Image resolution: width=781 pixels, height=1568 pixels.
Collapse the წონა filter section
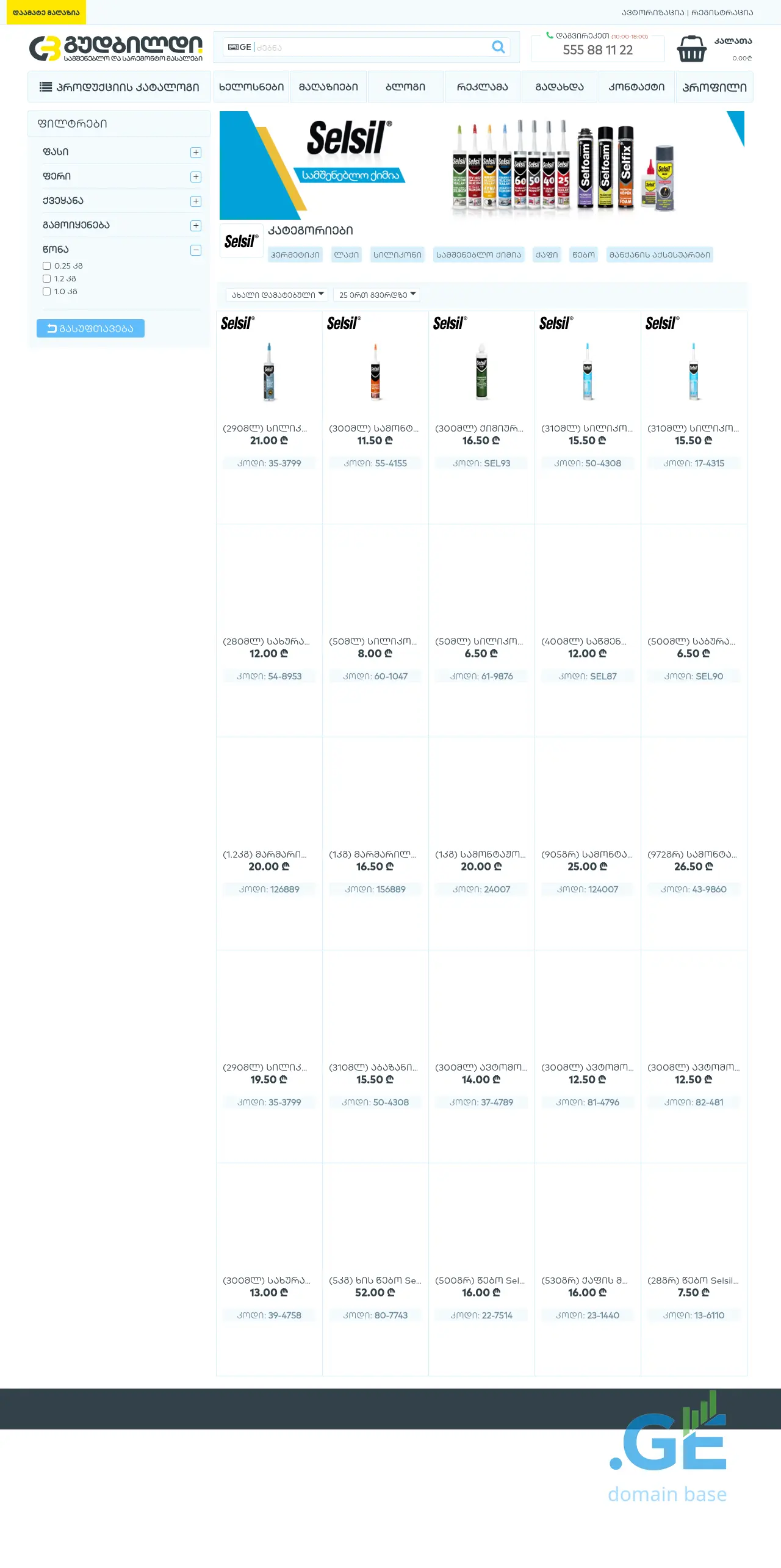(x=196, y=250)
